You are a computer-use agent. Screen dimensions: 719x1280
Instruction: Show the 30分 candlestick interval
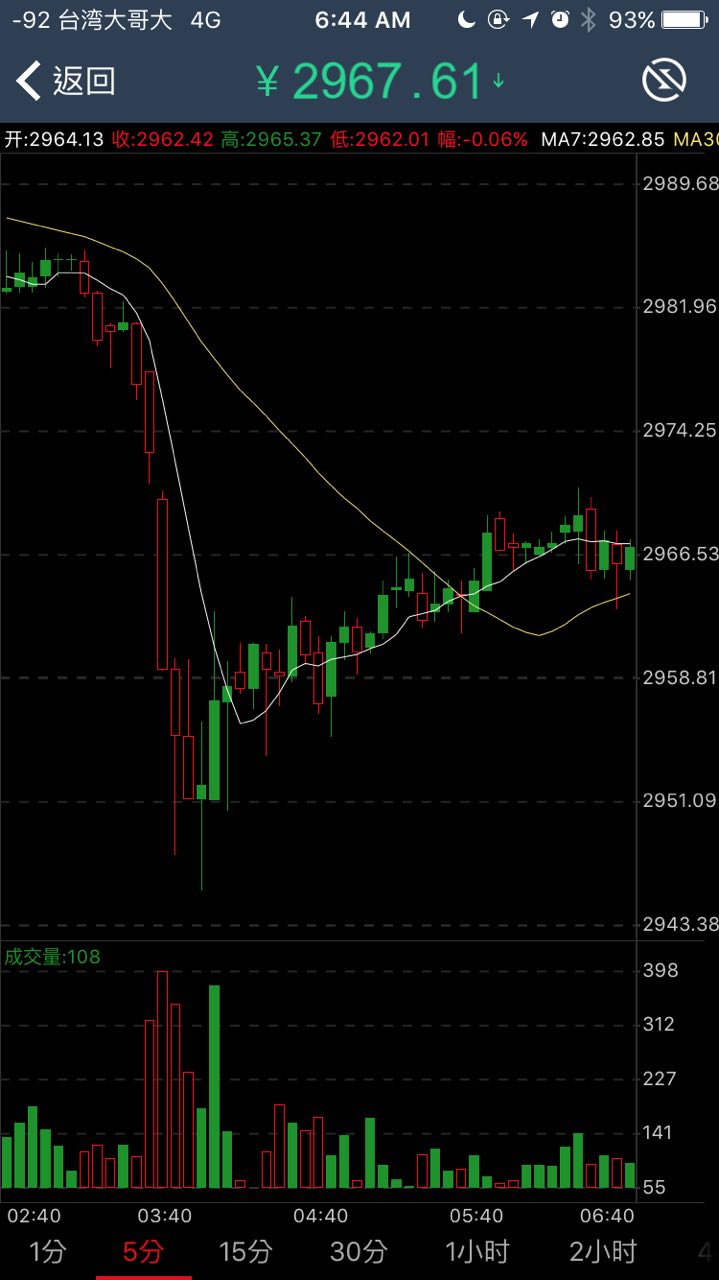(359, 1251)
